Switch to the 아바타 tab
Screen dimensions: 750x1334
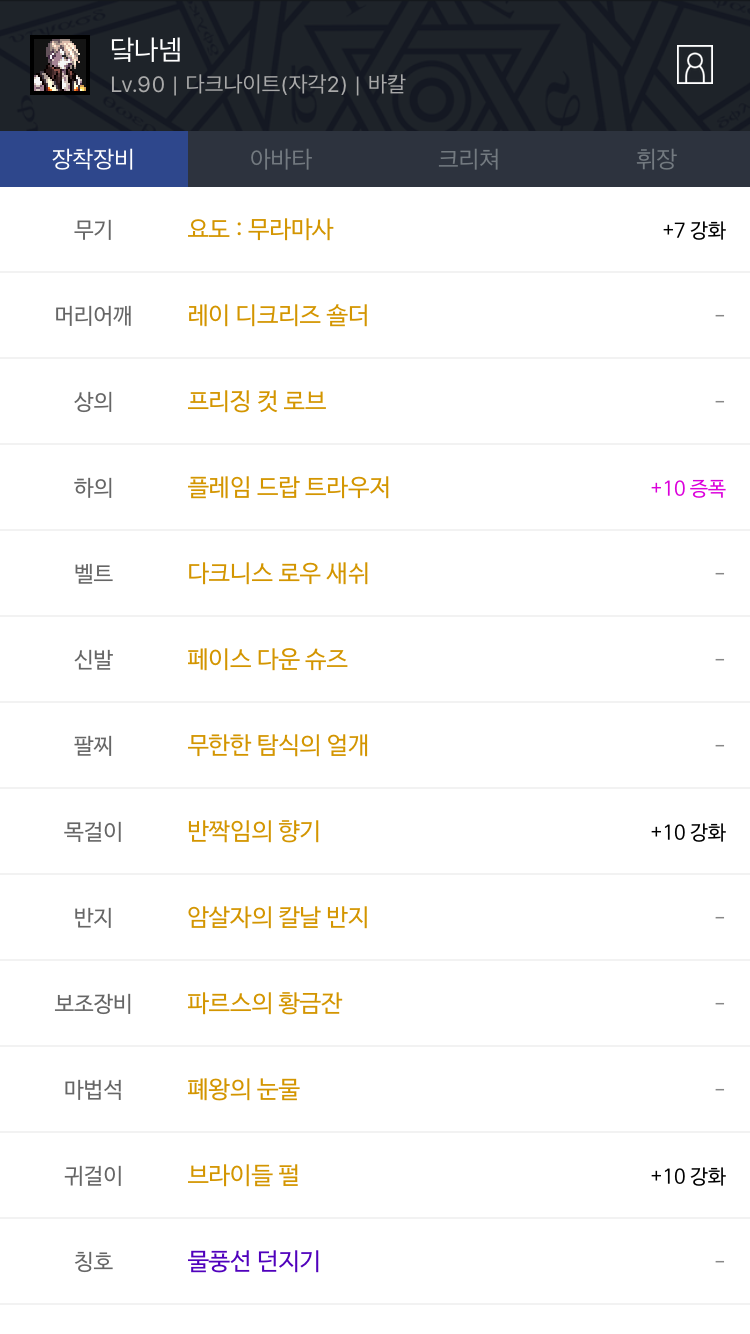coord(281,159)
